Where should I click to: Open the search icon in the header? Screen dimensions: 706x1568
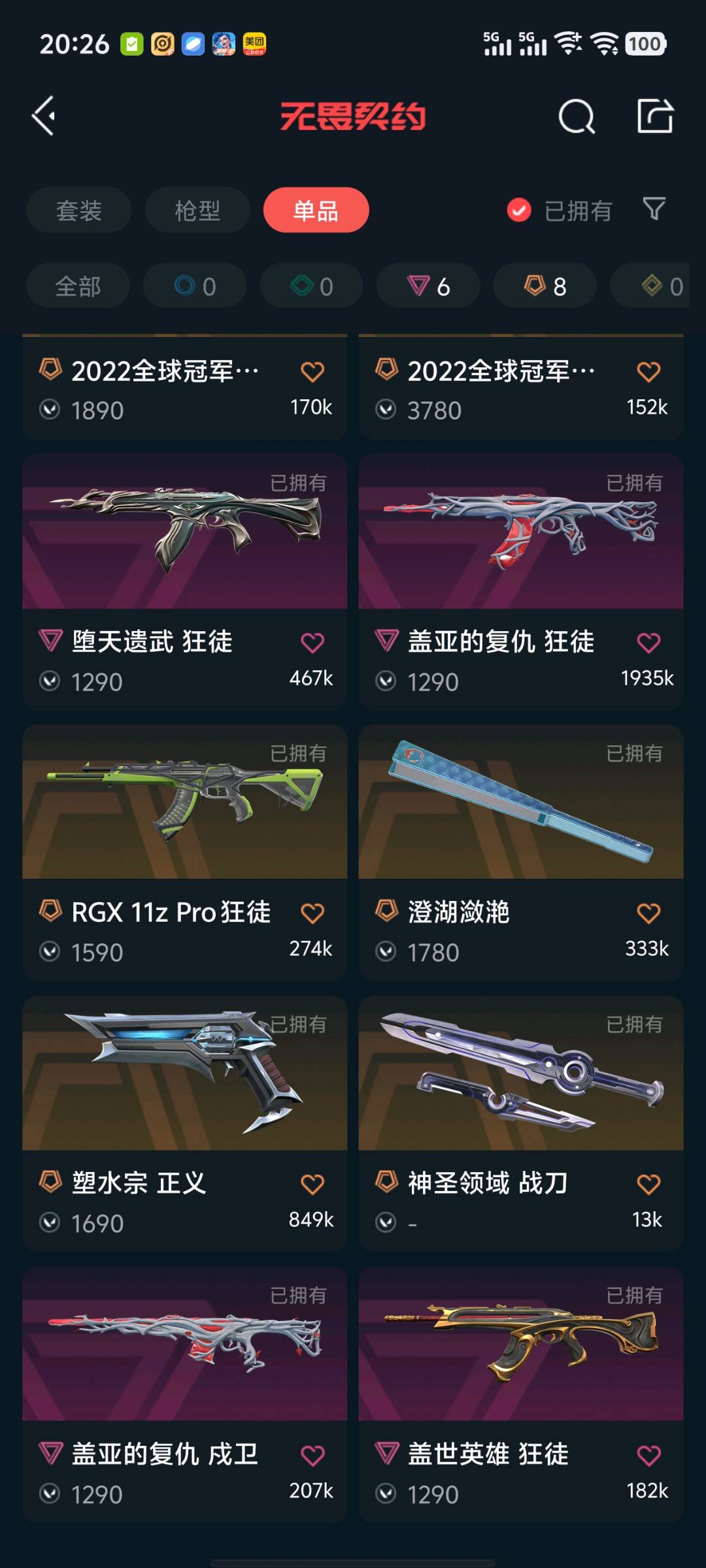[576, 117]
